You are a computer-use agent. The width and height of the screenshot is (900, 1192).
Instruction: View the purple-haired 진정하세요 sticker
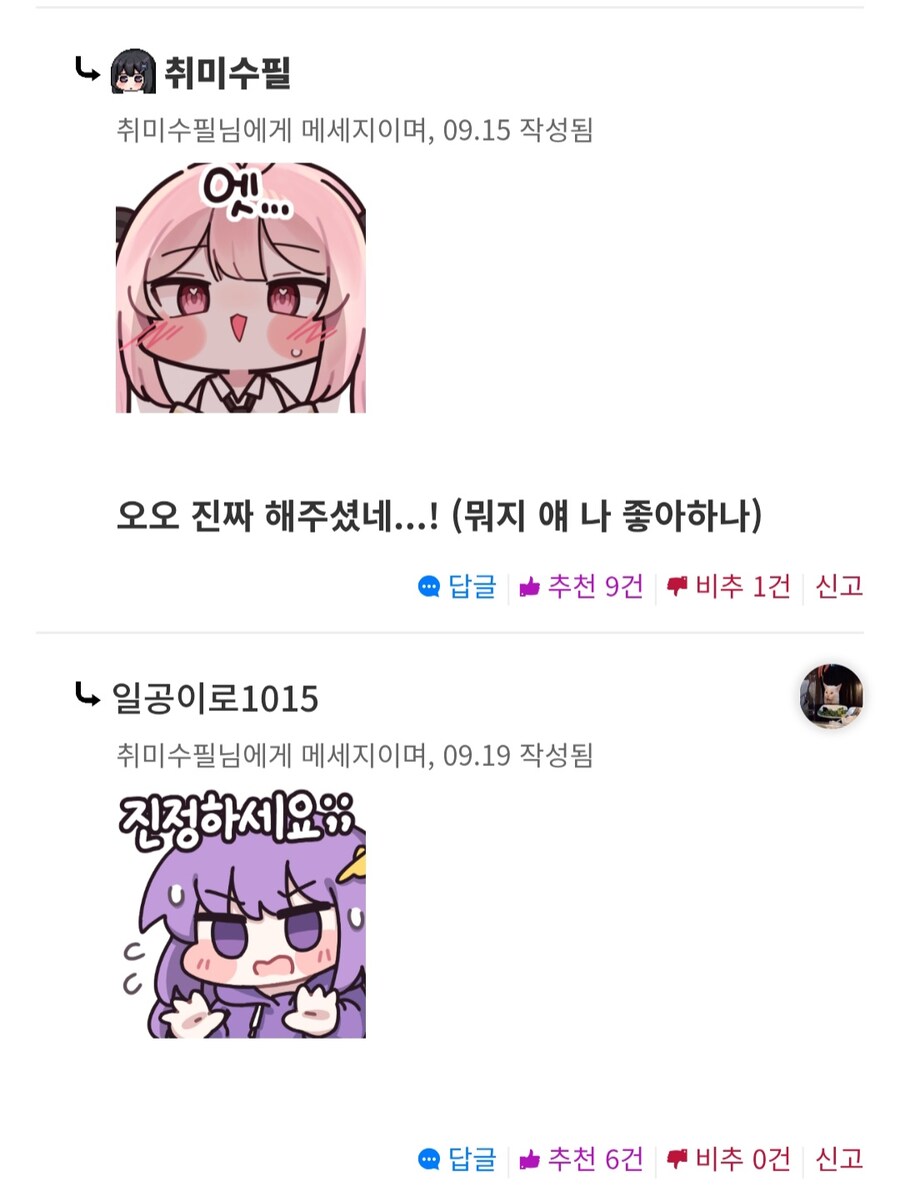pyautogui.click(x=241, y=913)
